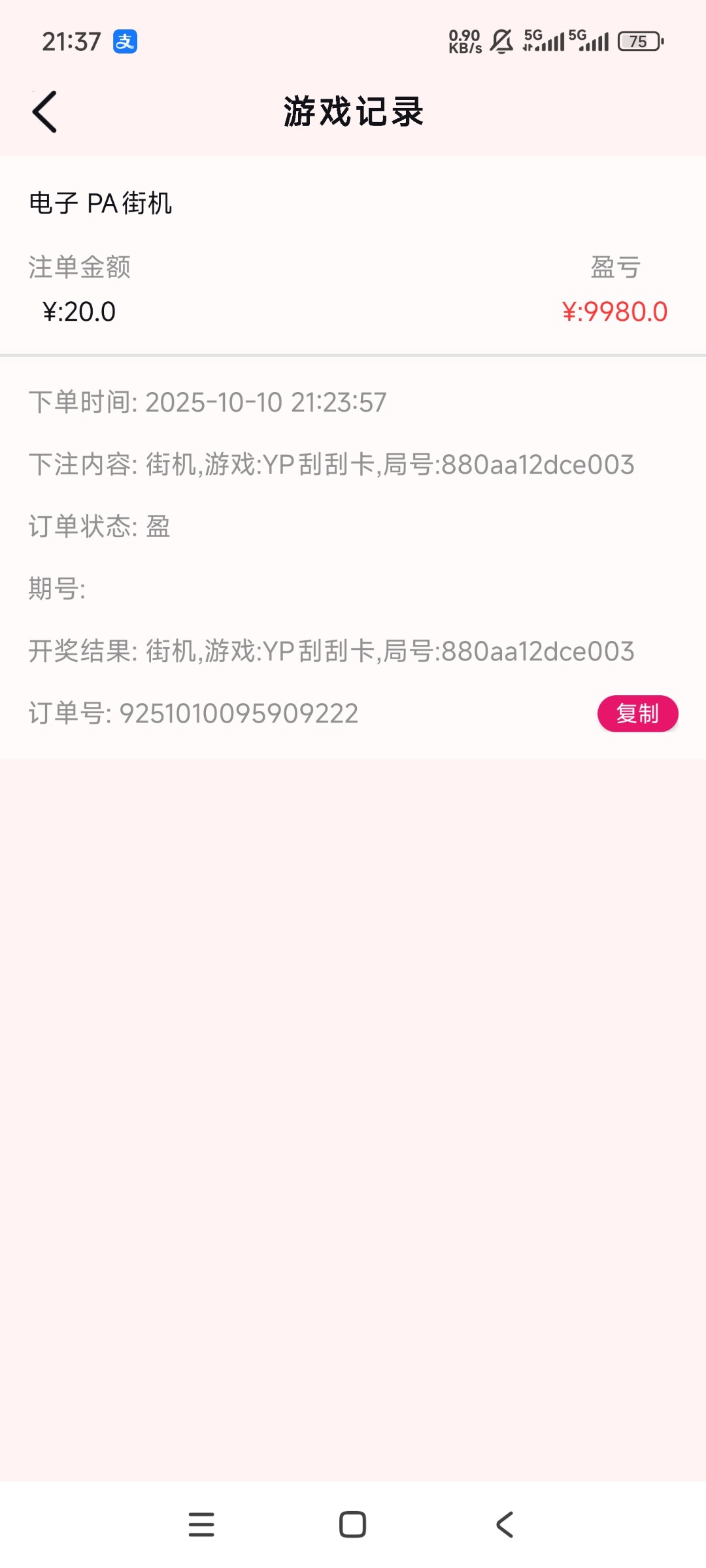Select the 电子 PA街机 record header
Screen dimensions: 706x1568
pos(100,203)
